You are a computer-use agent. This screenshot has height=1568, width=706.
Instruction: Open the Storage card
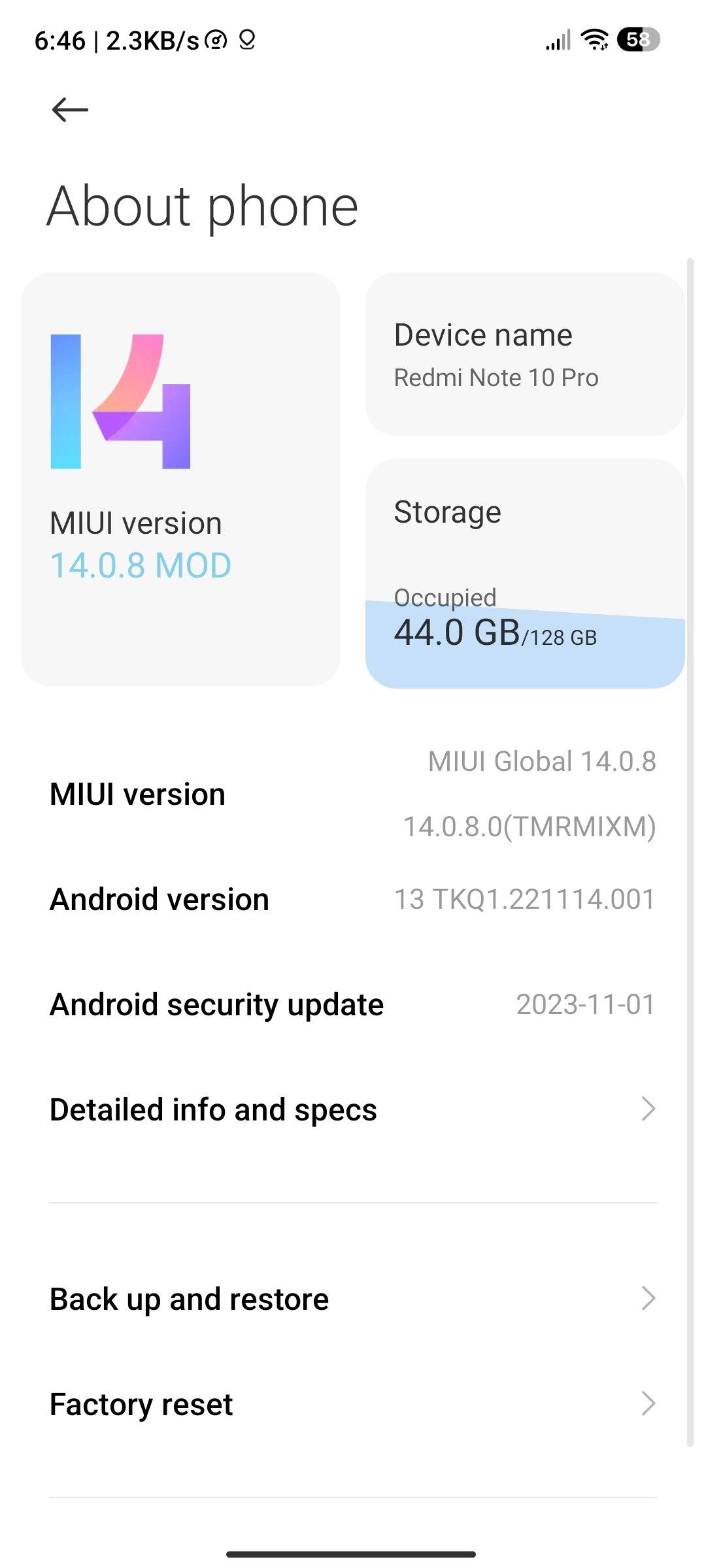click(525, 574)
